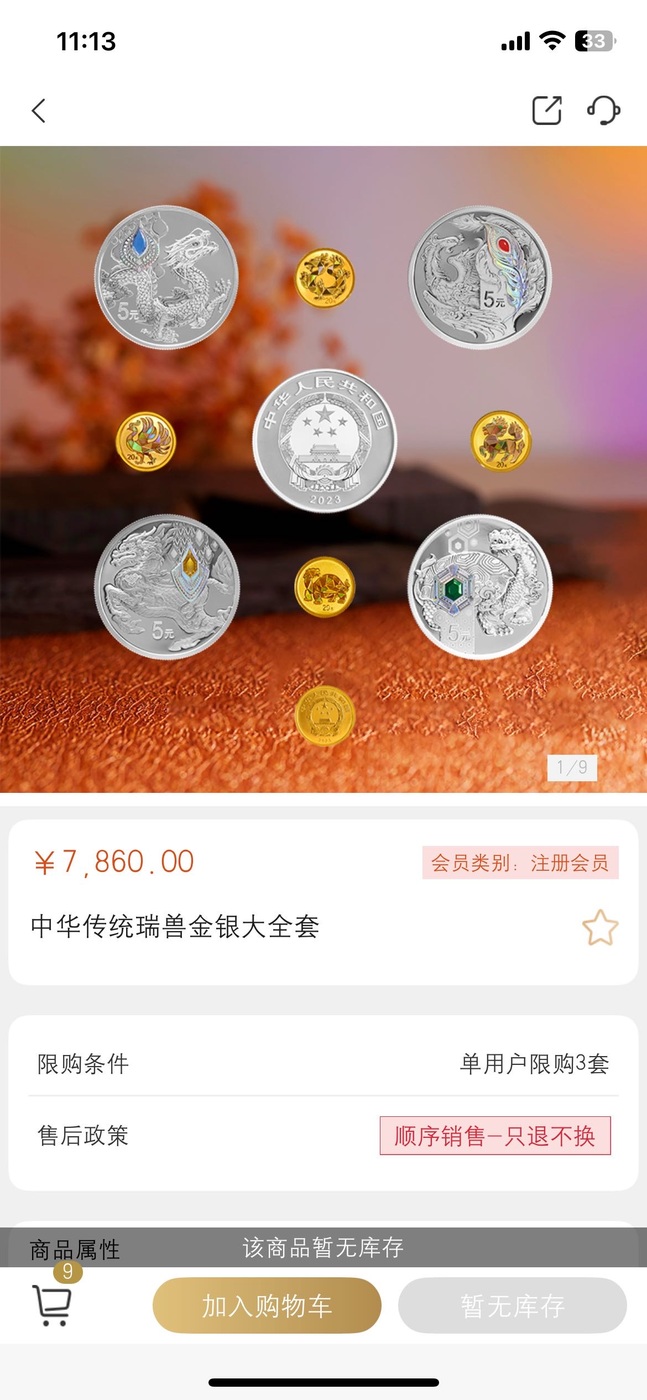Contact customer service via headset icon
Screen dimensions: 647x1400
pos(603,110)
